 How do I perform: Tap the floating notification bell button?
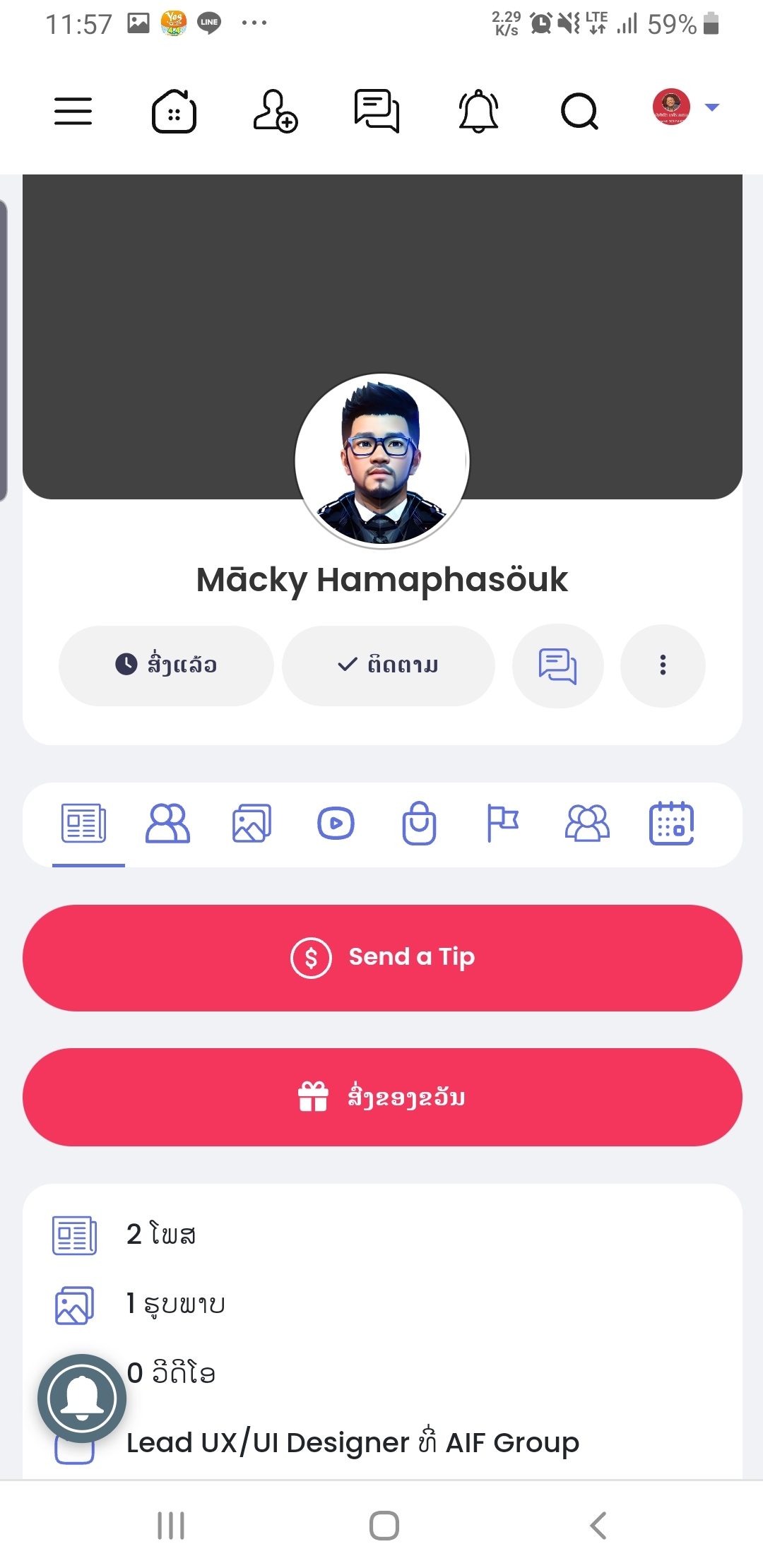coord(82,1398)
